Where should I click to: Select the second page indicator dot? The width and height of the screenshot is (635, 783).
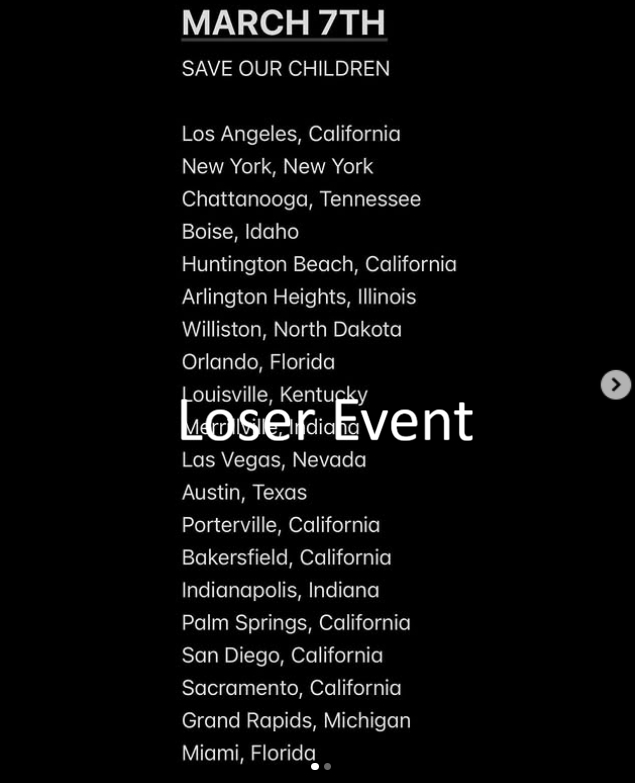point(328,767)
